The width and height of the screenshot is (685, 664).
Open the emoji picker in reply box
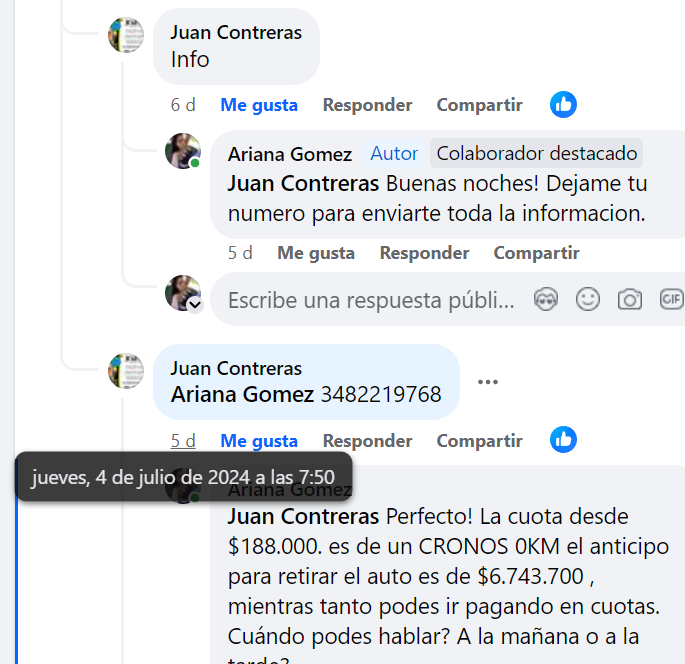coord(588,299)
